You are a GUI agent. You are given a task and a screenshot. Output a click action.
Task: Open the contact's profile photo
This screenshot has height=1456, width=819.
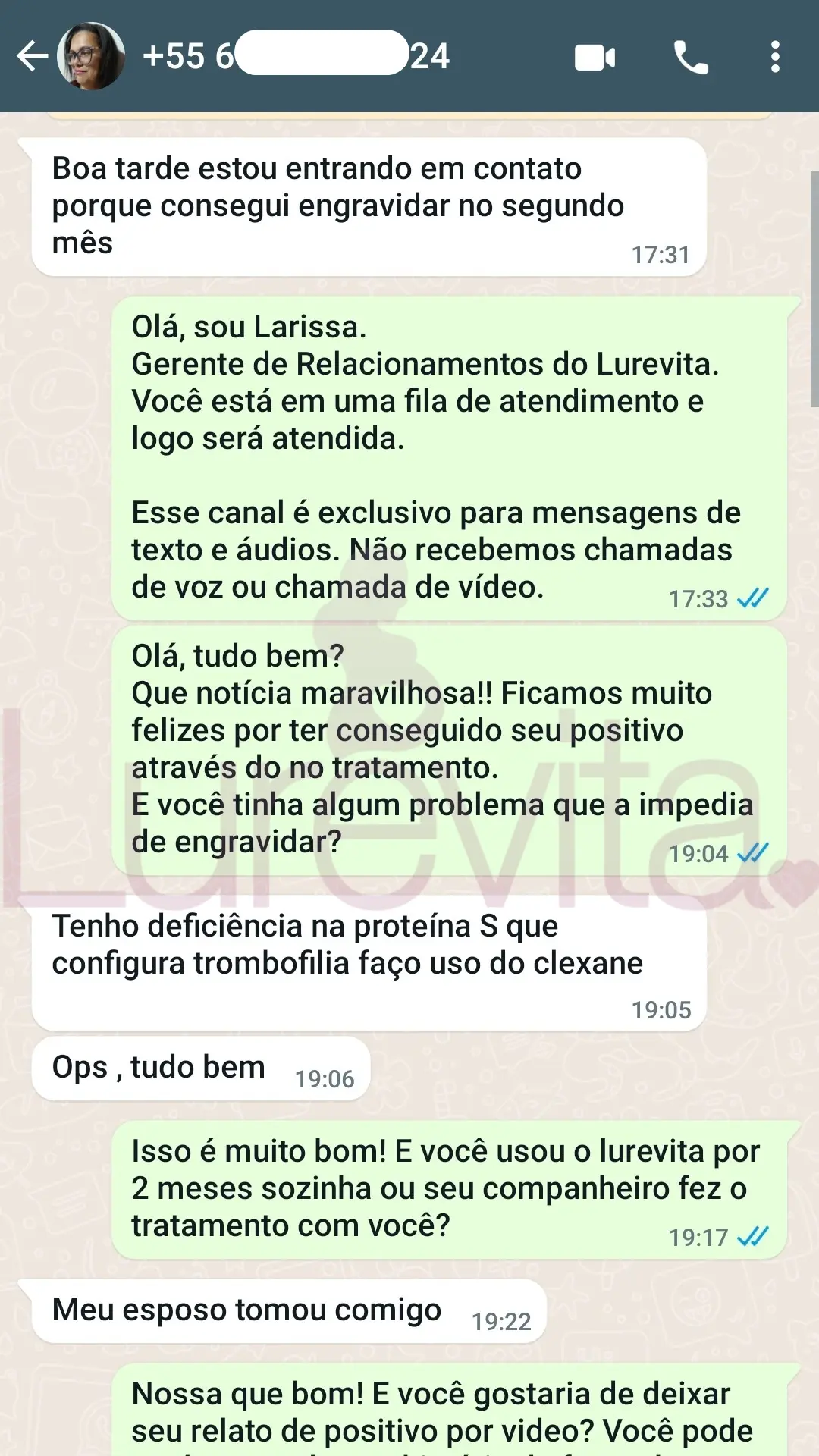[x=91, y=57]
